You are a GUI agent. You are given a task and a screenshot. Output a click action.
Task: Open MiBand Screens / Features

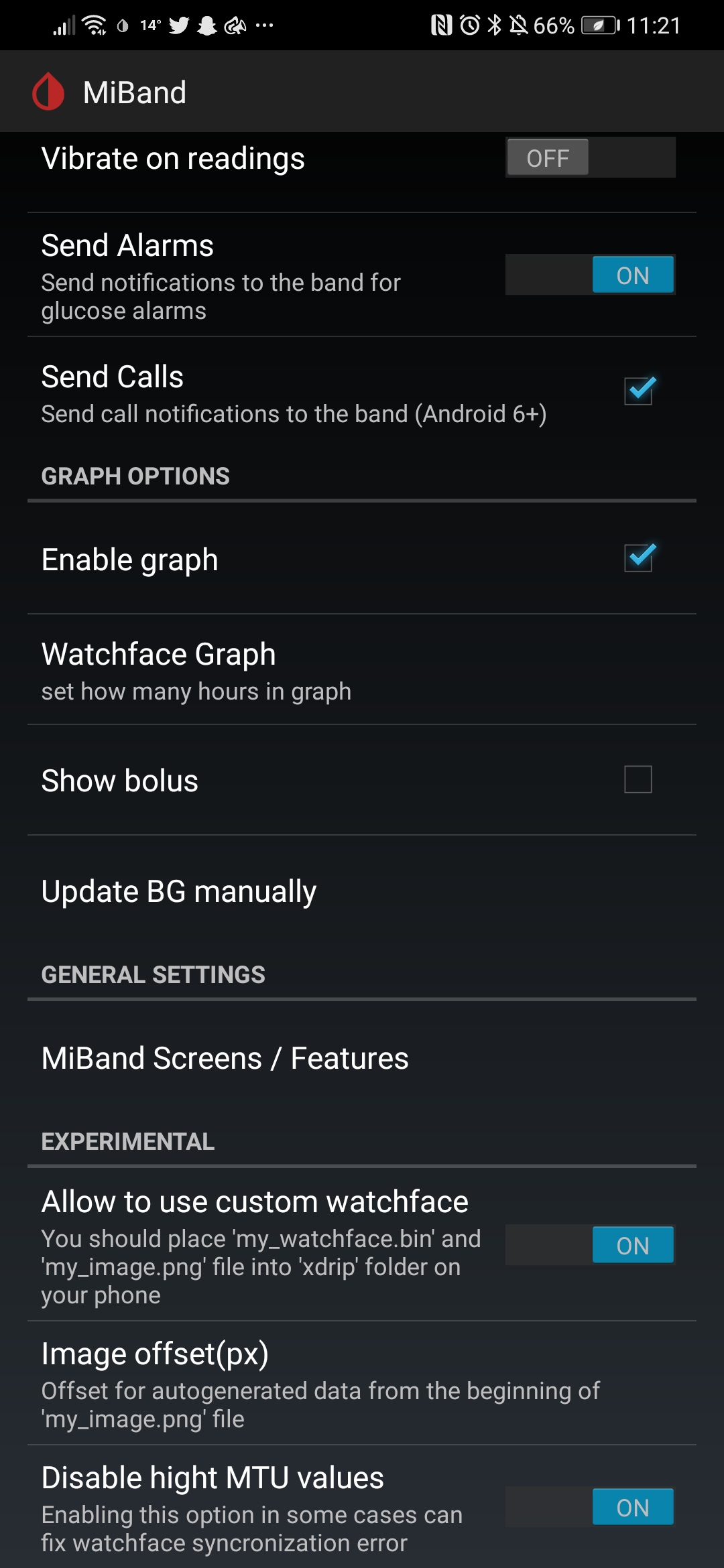362,1059
